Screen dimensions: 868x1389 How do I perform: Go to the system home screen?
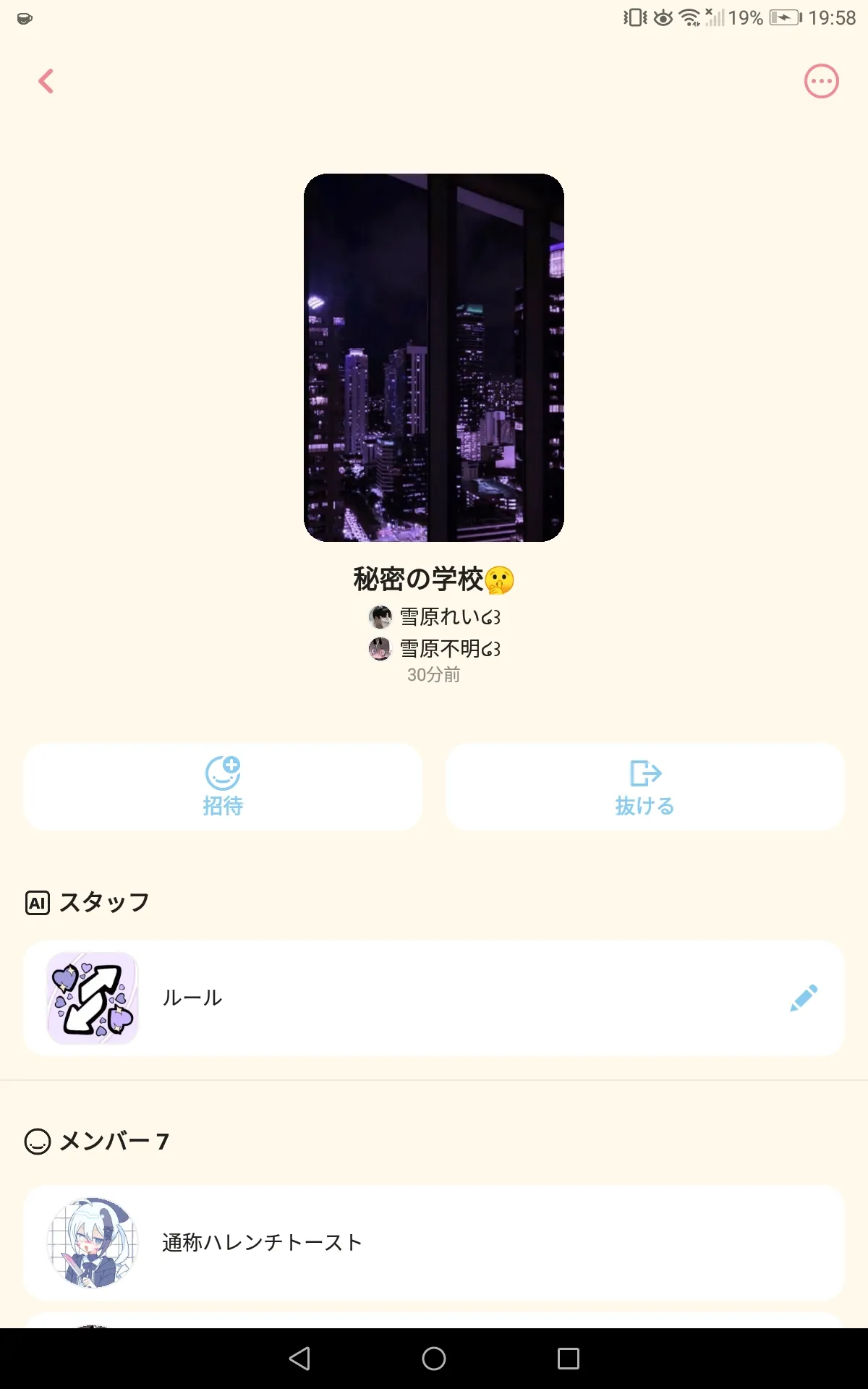pyautogui.click(x=434, y=1359)
